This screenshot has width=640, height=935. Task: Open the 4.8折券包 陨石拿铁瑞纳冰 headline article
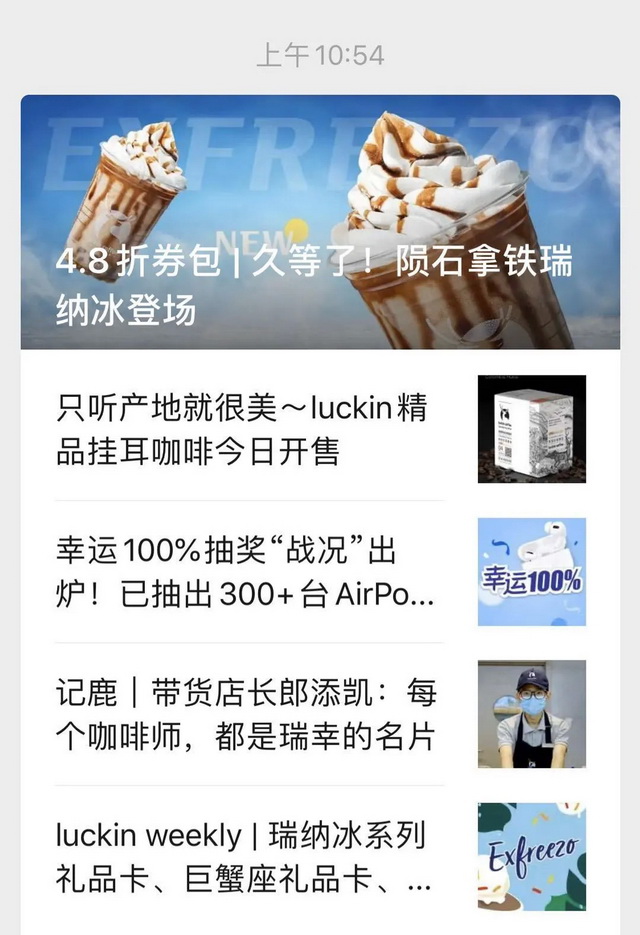314,287
